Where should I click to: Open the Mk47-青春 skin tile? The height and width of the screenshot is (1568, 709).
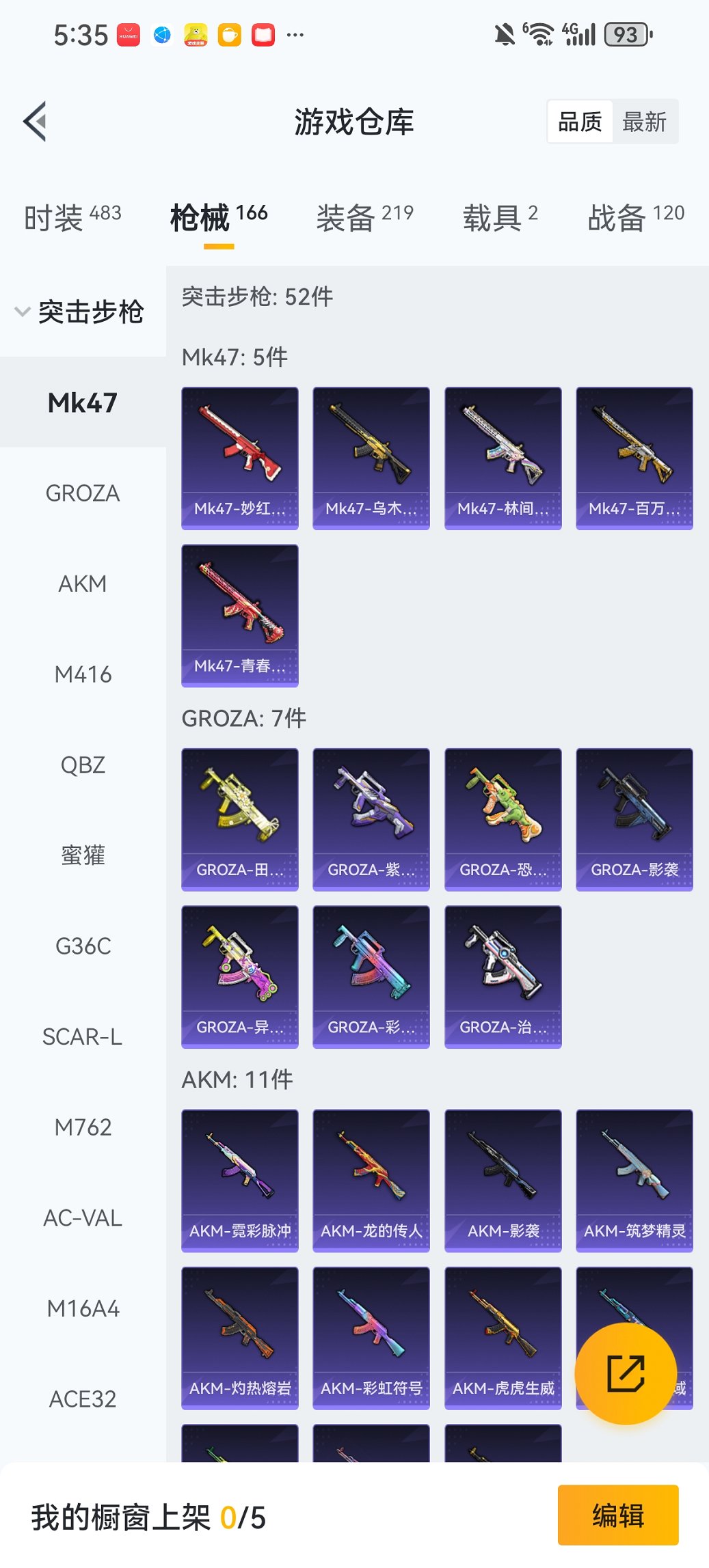coord(240,615)
